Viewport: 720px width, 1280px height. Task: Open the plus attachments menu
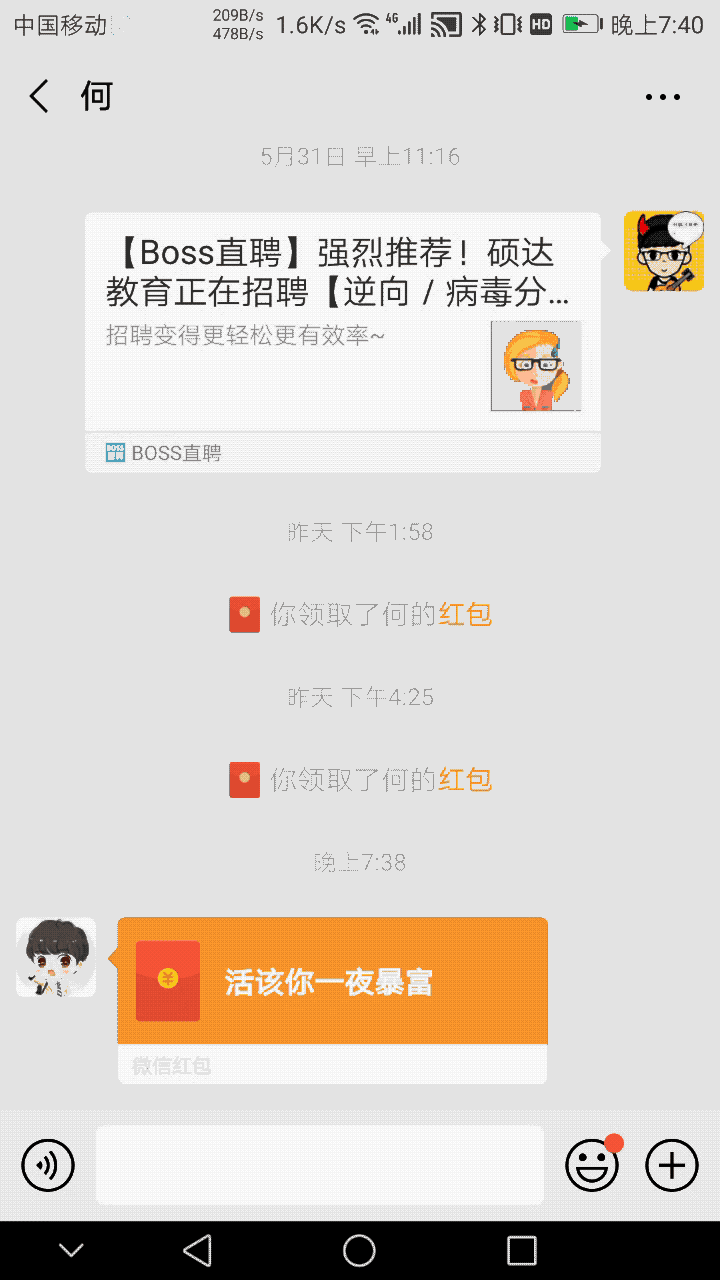pyautogui.click(x=672, y=1165)
